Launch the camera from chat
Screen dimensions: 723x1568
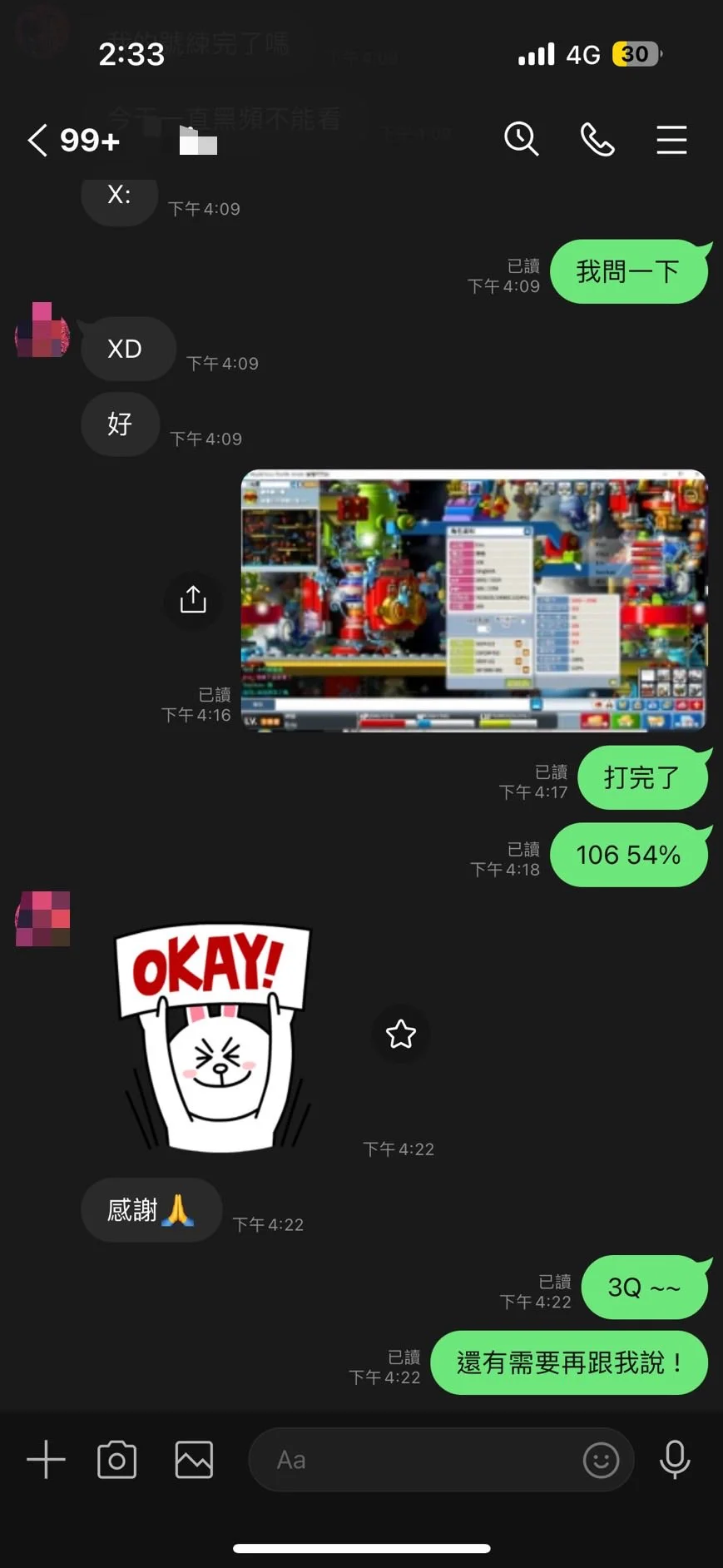click(117, 1460)
